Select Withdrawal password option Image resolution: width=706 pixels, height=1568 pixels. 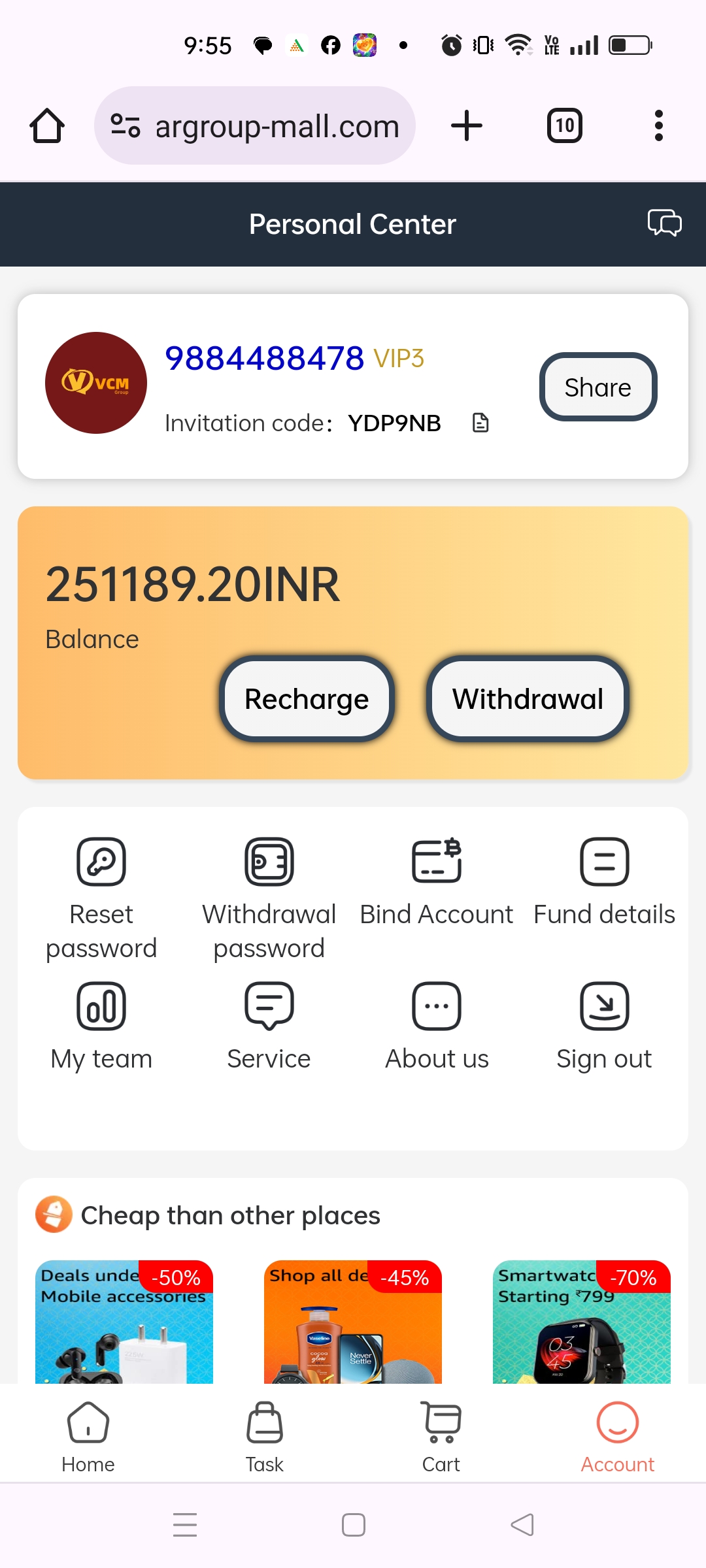[x=269, y=896]
